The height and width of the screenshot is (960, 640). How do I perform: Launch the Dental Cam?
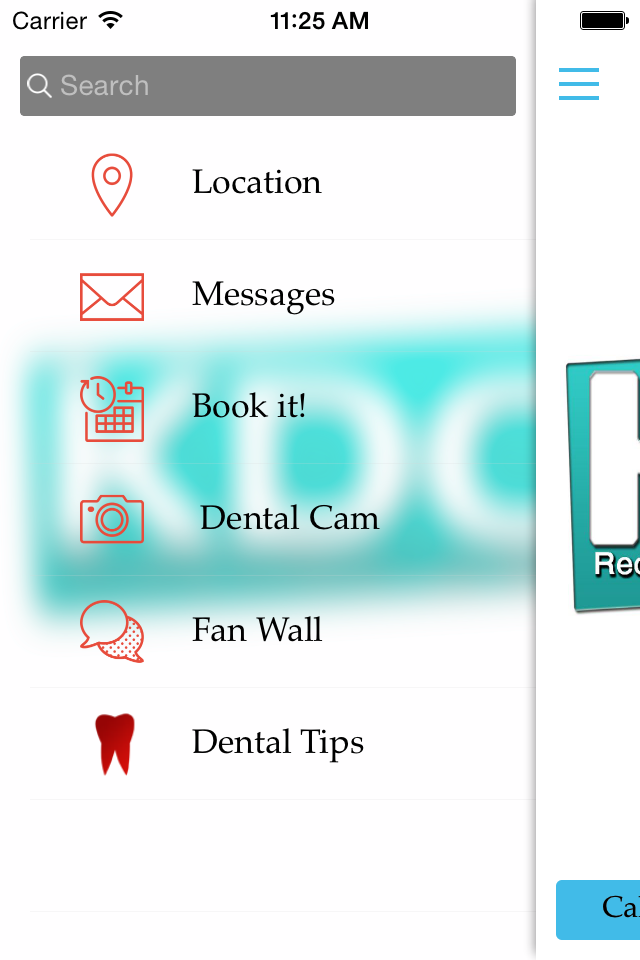288,519
